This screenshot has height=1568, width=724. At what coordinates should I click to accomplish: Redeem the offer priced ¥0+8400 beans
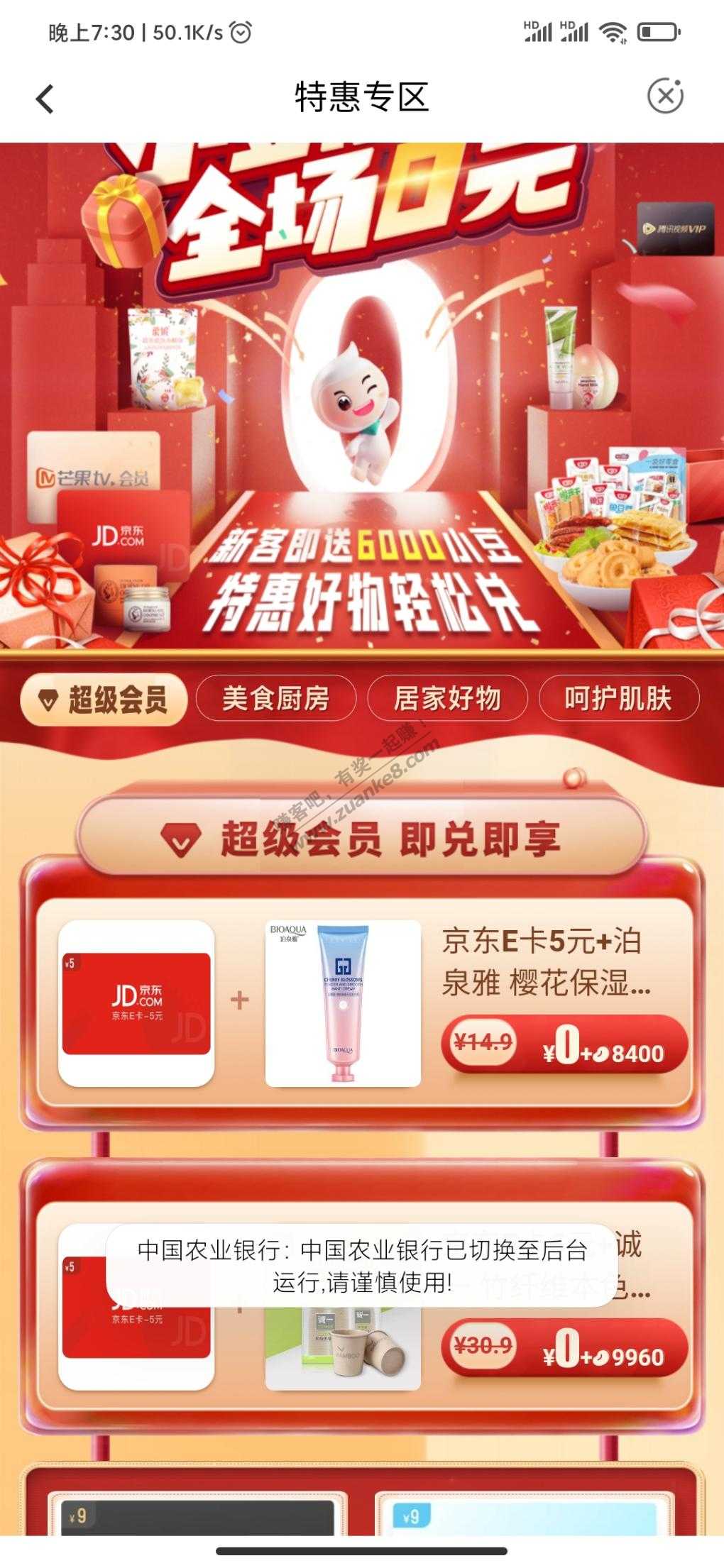(565, 1046)
